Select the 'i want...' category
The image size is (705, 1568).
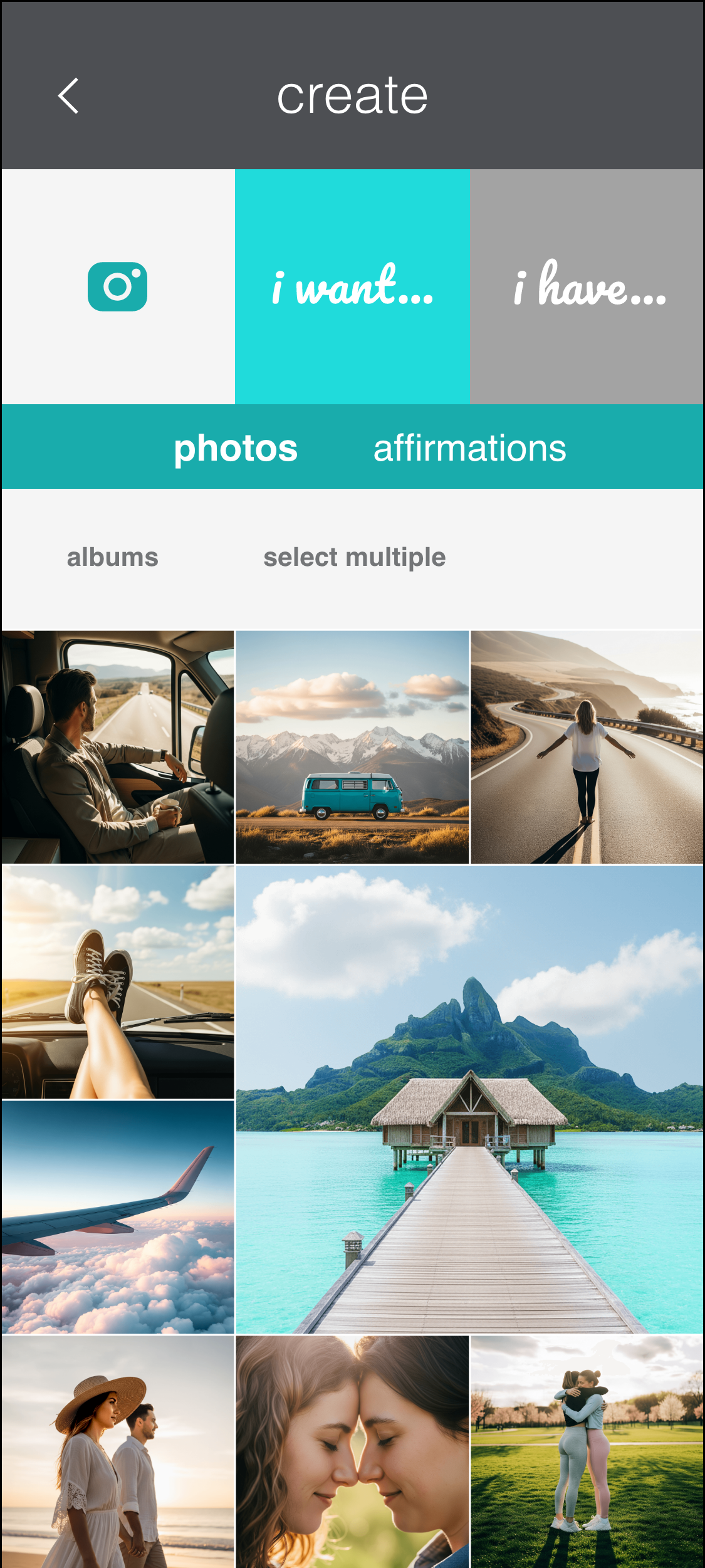352,286
